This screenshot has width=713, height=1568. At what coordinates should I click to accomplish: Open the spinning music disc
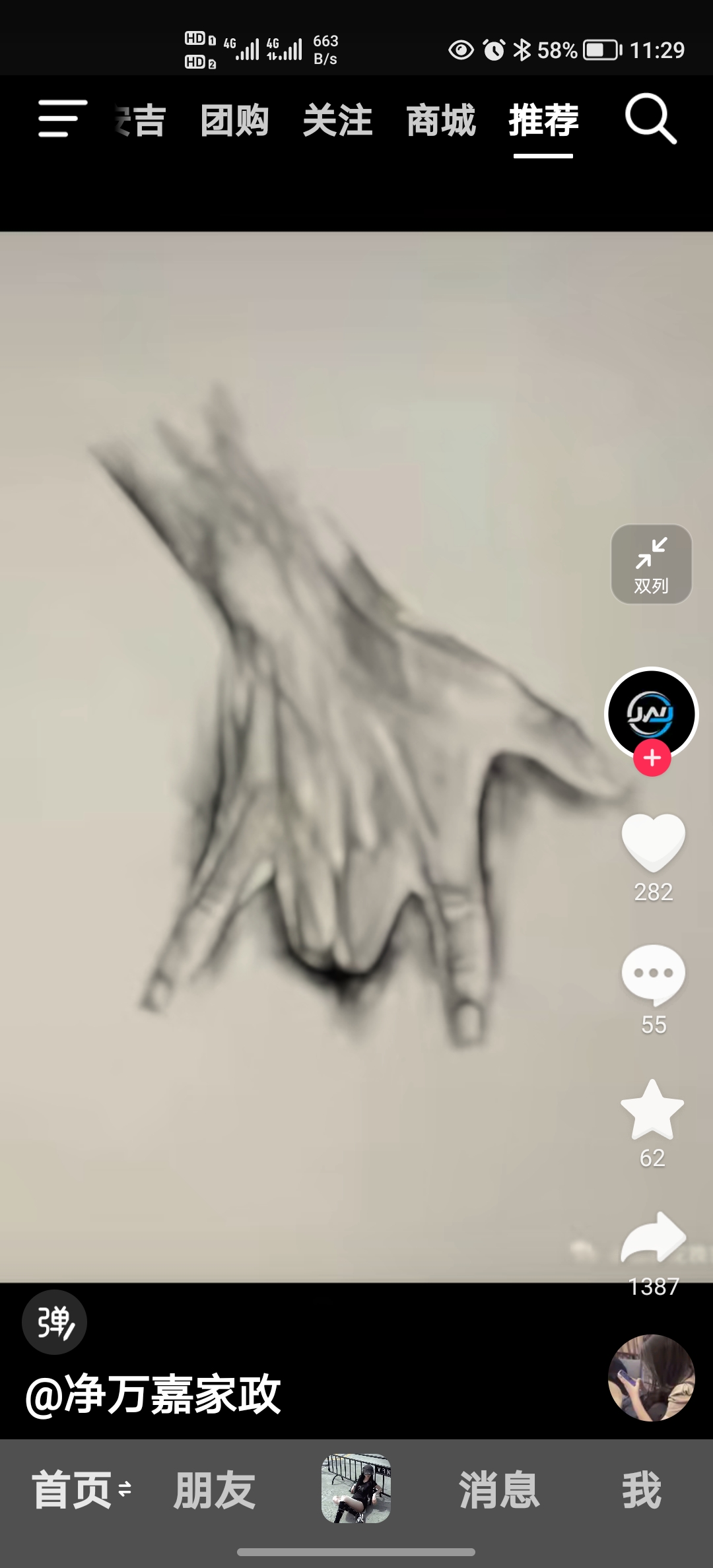click(651, 1378)
